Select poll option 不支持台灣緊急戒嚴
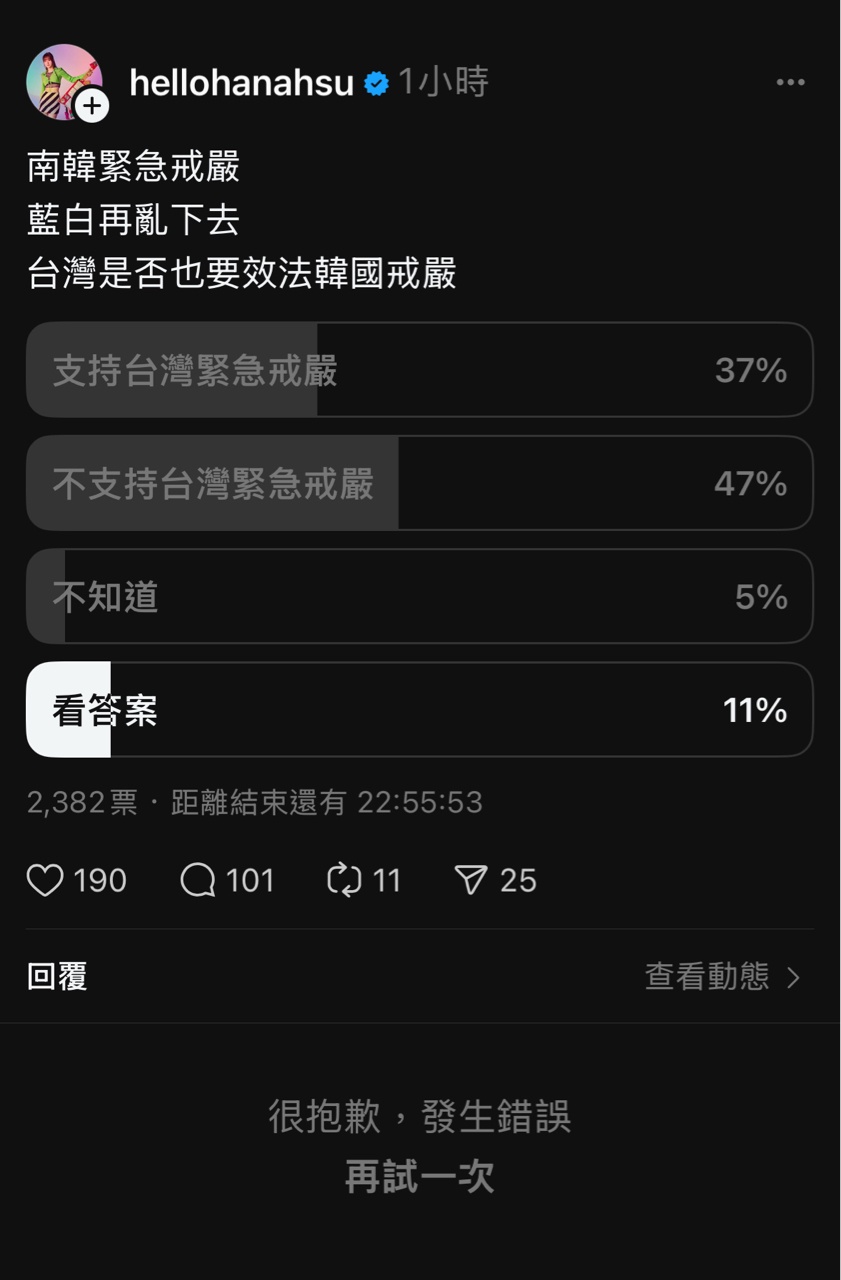Image resolution: width=841 pixels, height=1280 pixels. [419, 483]
